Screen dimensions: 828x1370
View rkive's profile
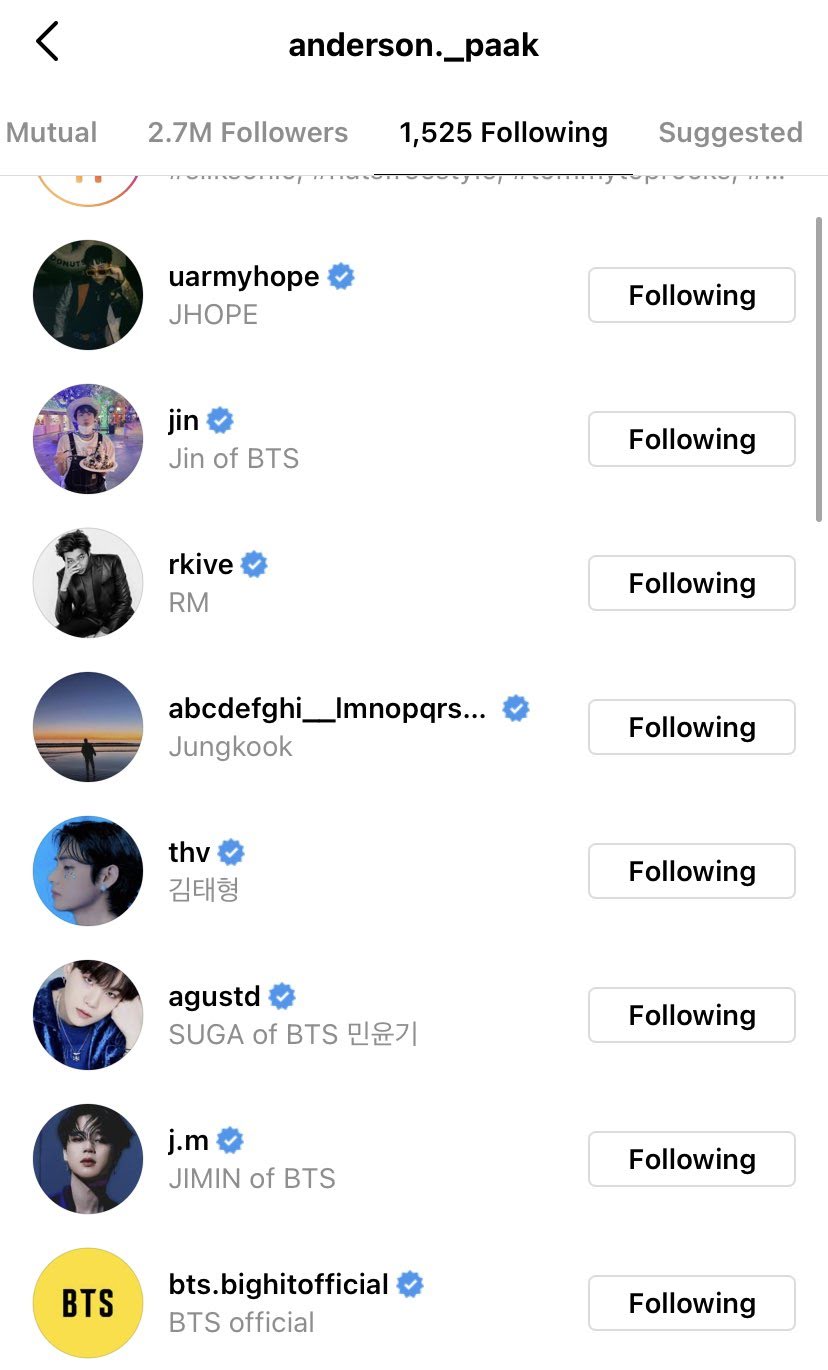[x=201, y=565]
